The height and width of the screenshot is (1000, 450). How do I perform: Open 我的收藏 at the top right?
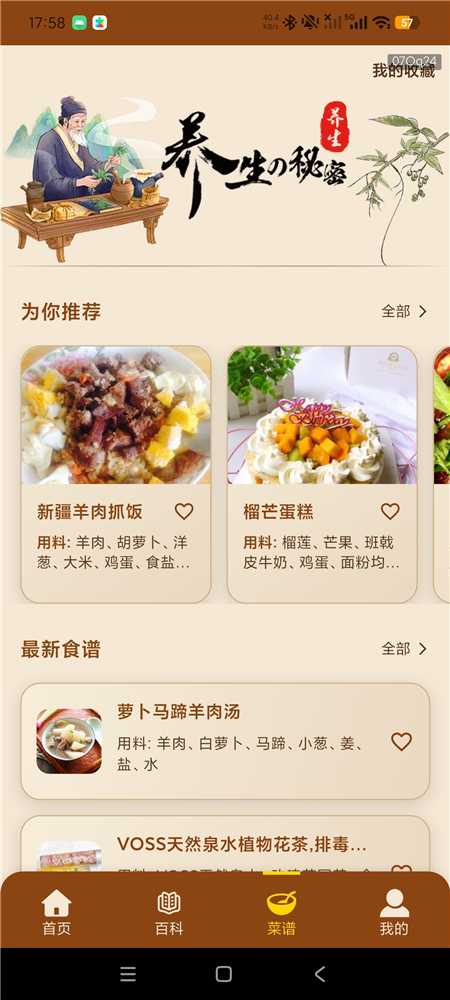pos(403,71)
